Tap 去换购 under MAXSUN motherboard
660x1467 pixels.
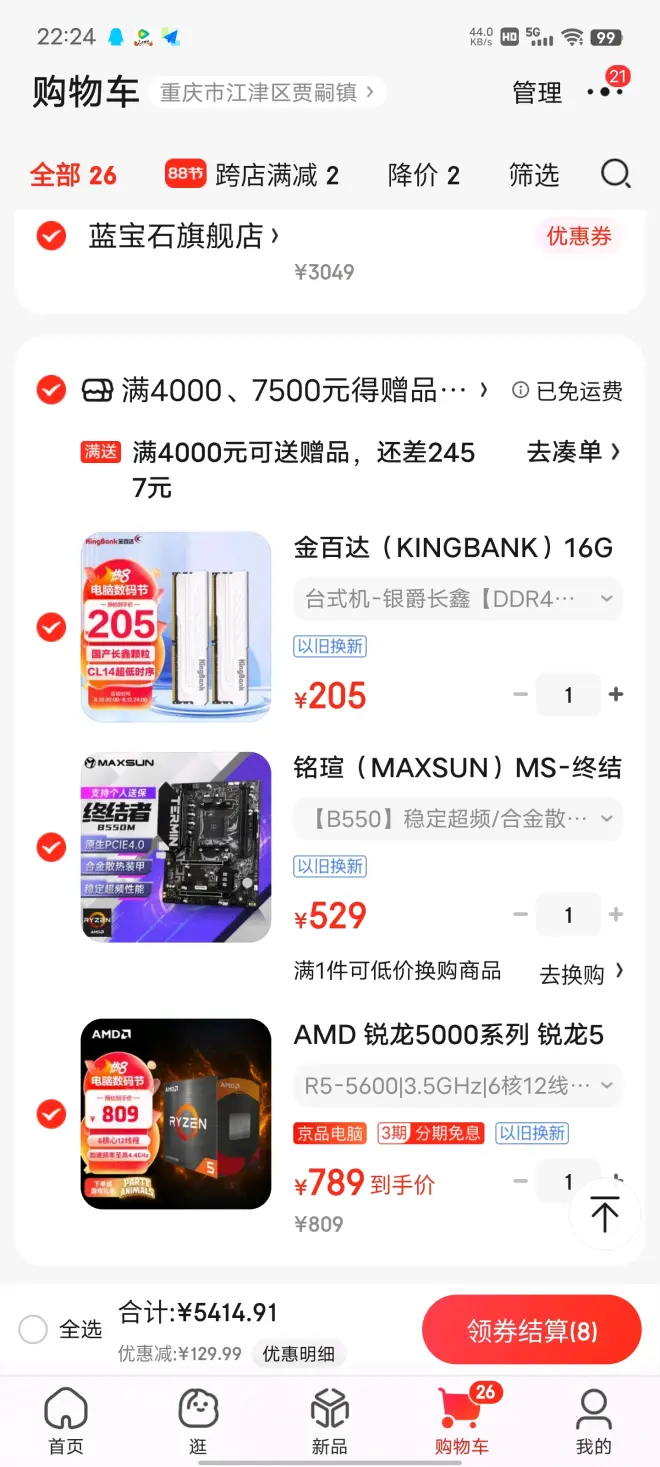(x=581, y=973)
